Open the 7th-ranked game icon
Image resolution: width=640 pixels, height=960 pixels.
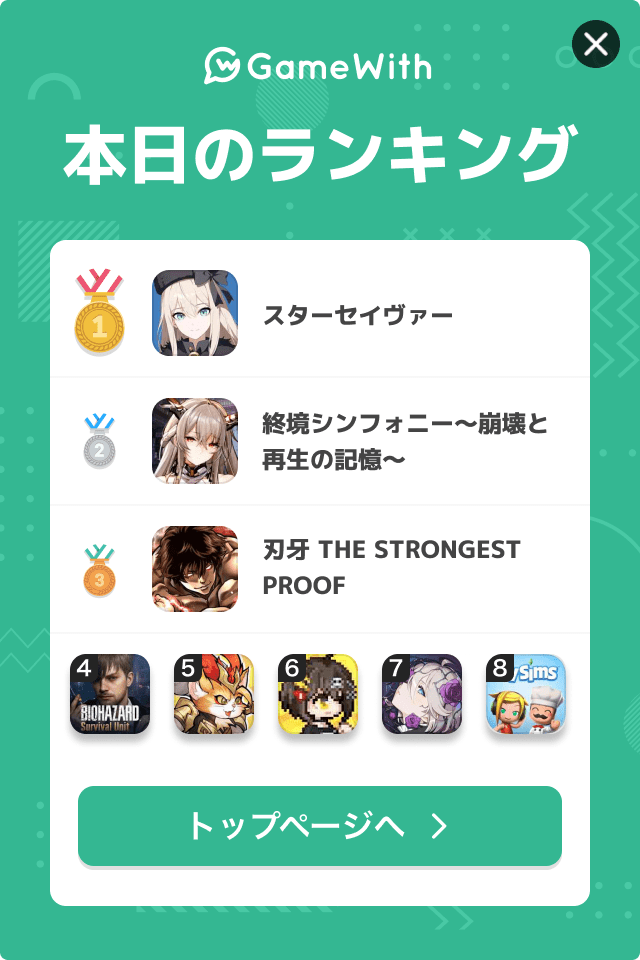point(422,694)
